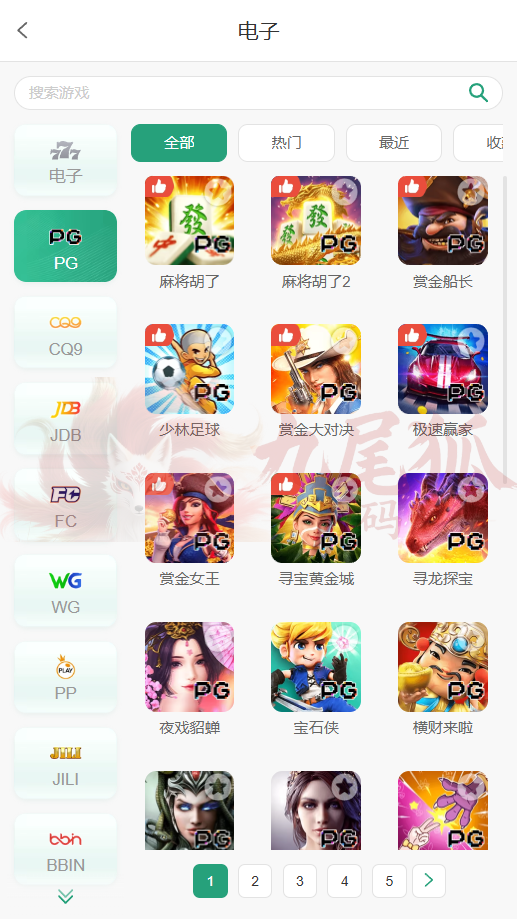The image size is (517, 919).
Task: Choose the CQ9 provider in sidebar
Action: coord(66,332)
